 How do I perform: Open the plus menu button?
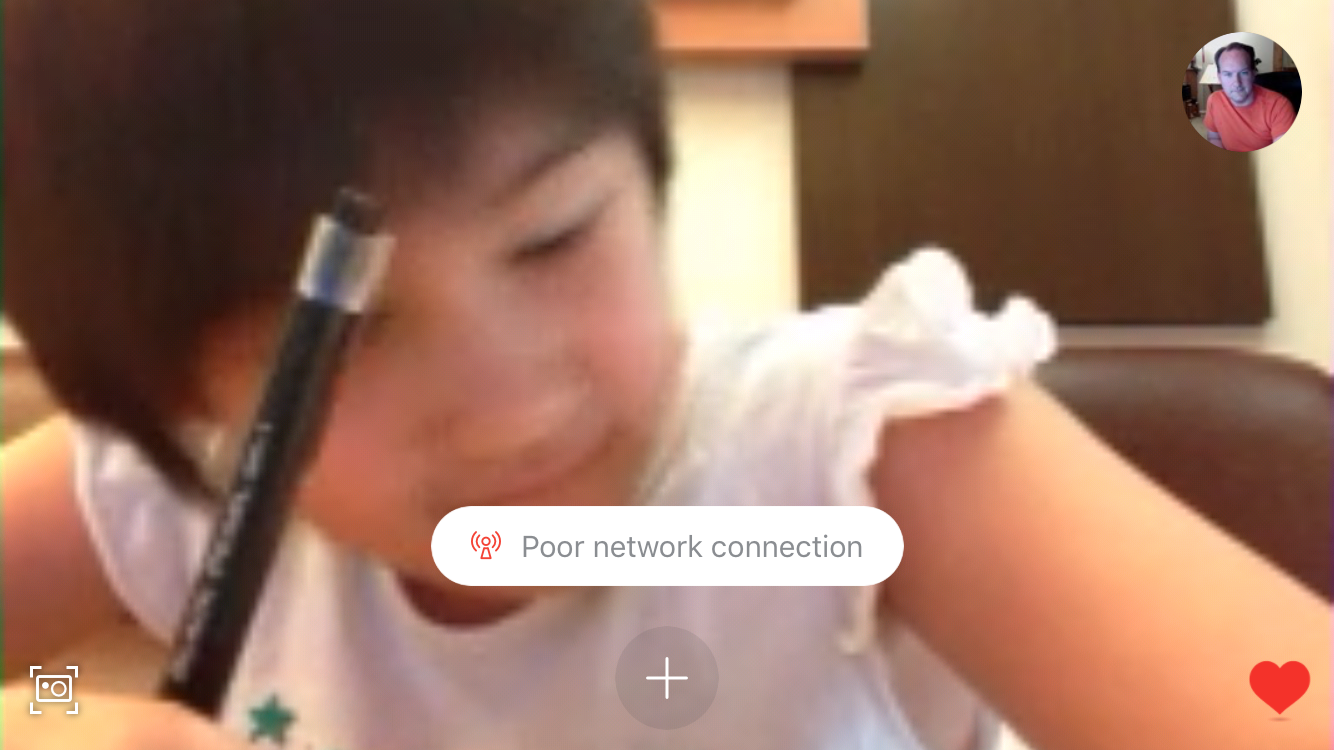tap(667, 679)
